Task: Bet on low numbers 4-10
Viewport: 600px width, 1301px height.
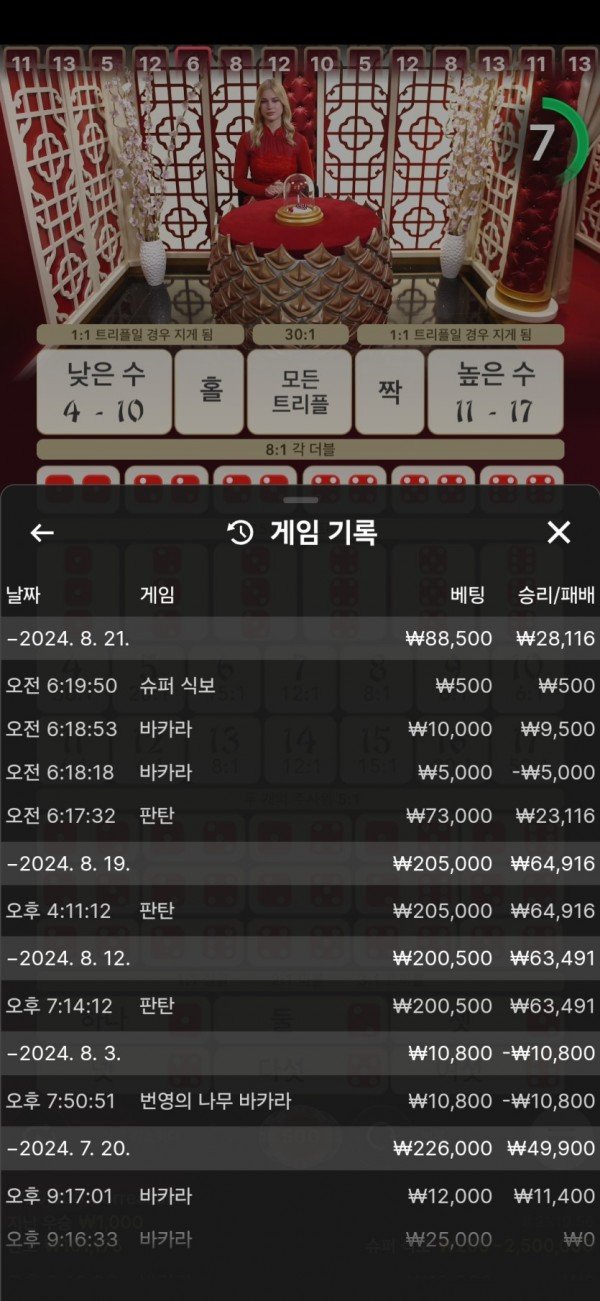Action: tap(104, 392)
